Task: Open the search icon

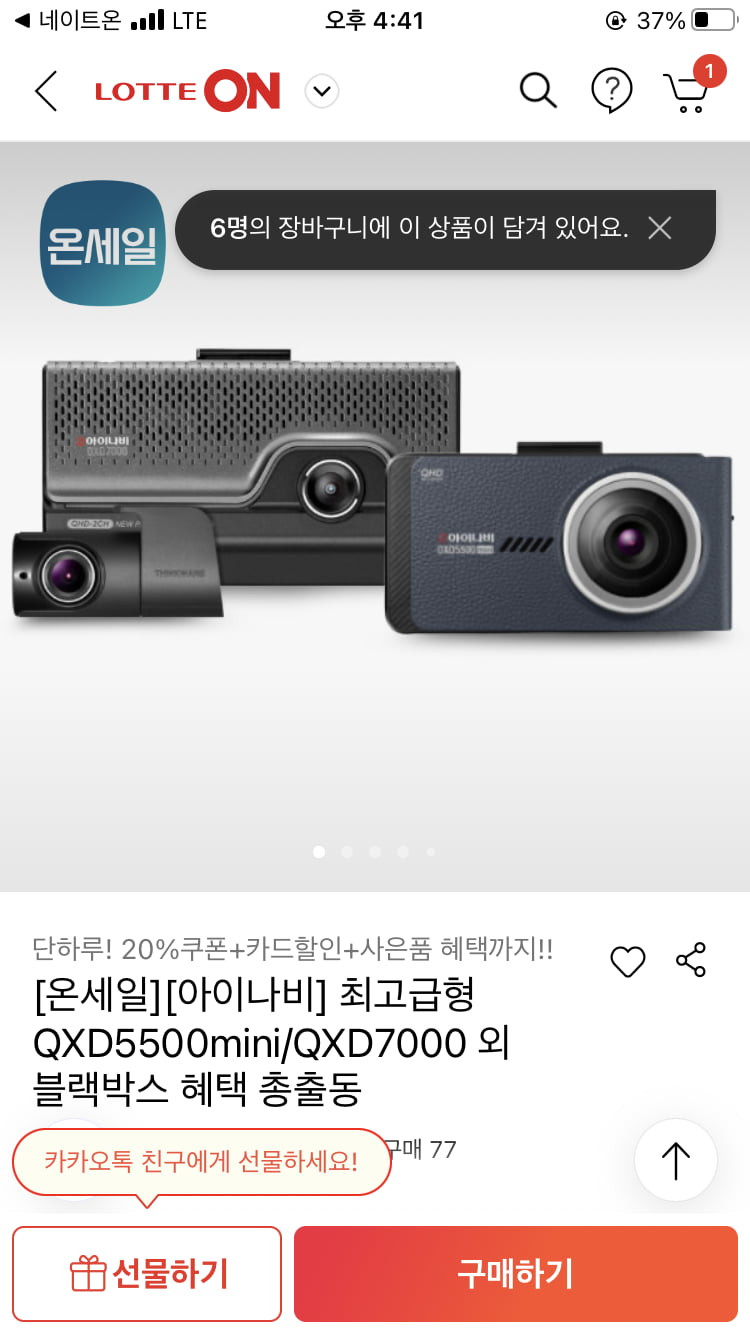Action: tap(537, 91)
